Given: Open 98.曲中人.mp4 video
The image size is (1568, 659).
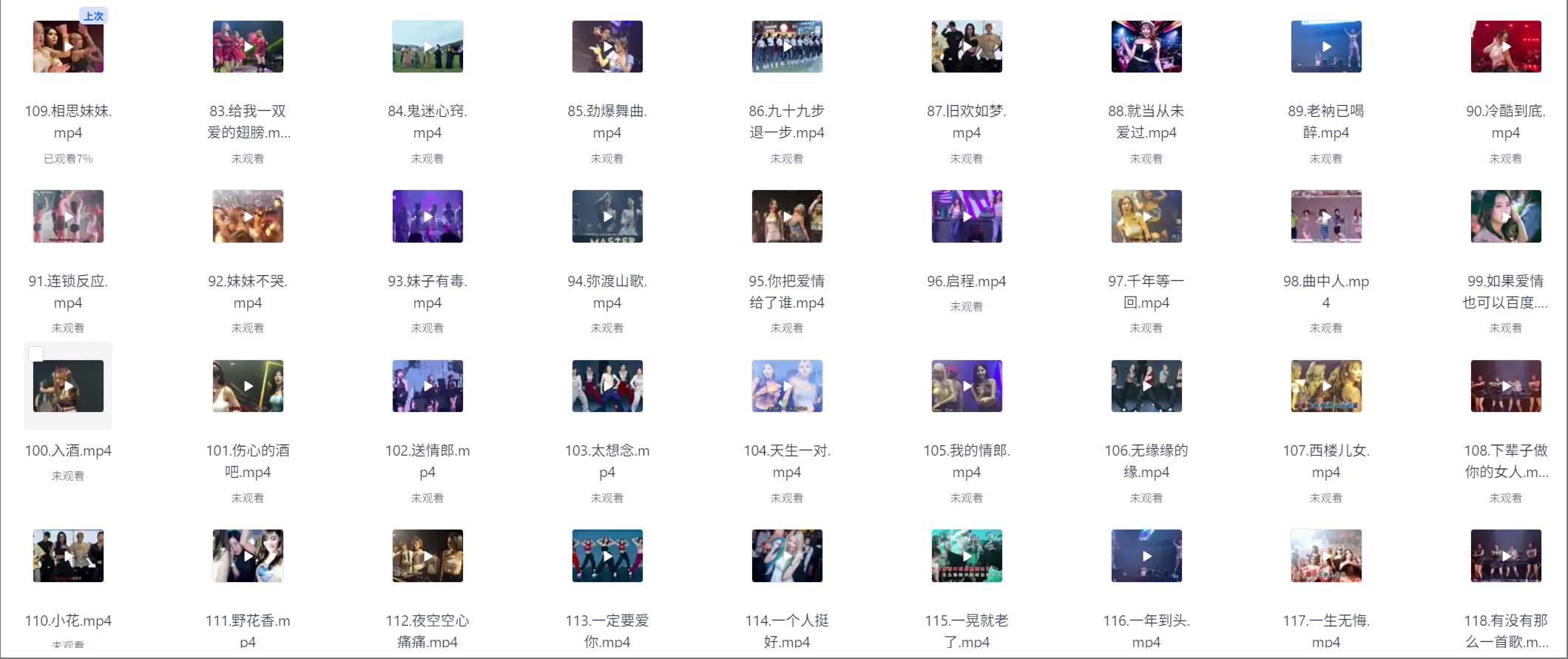Looking at the screenshot, I should point(1326,217).
